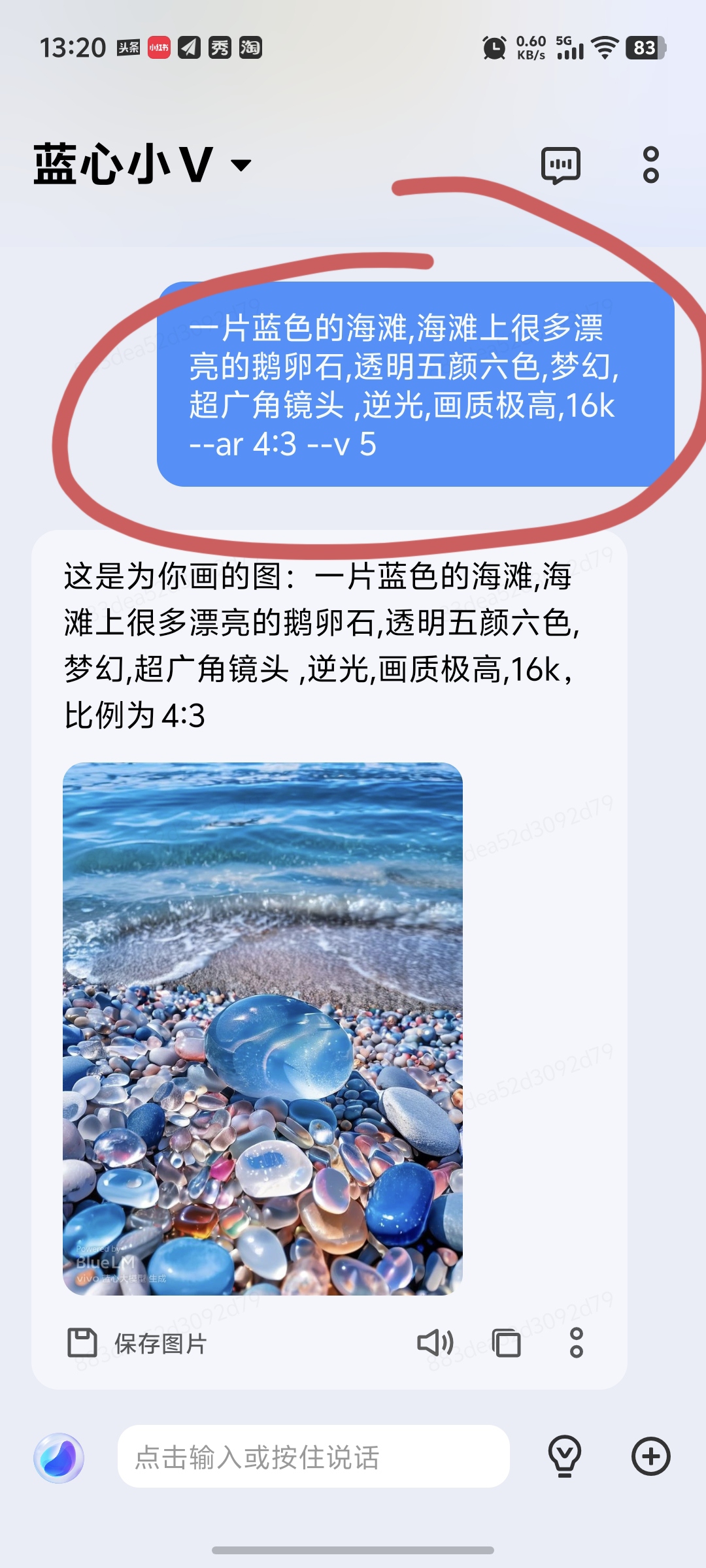Open the plus attachments menu
Screen dimensions: 706x1568
click(x=650, y=1456)
